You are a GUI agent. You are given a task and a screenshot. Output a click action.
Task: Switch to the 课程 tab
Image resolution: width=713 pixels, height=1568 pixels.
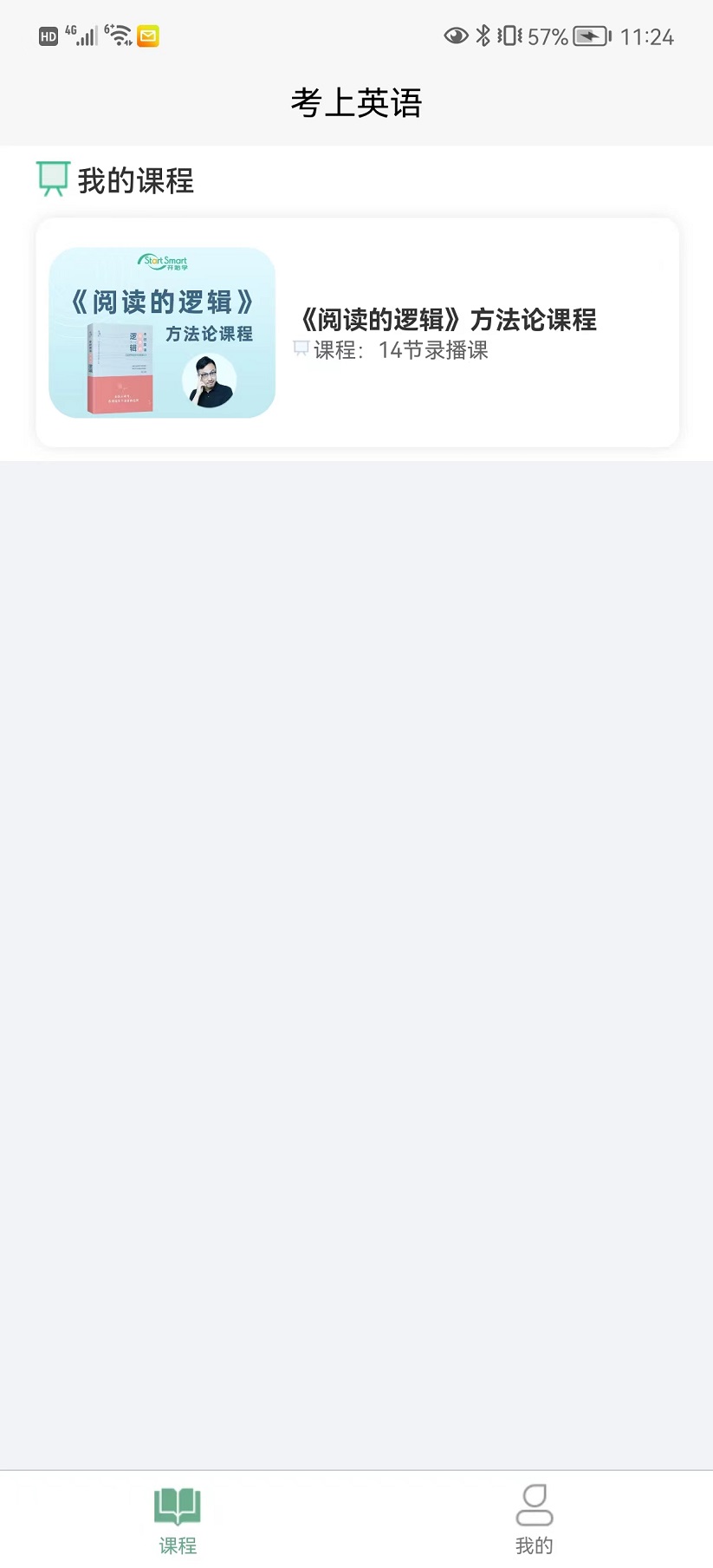(178, 1519)
